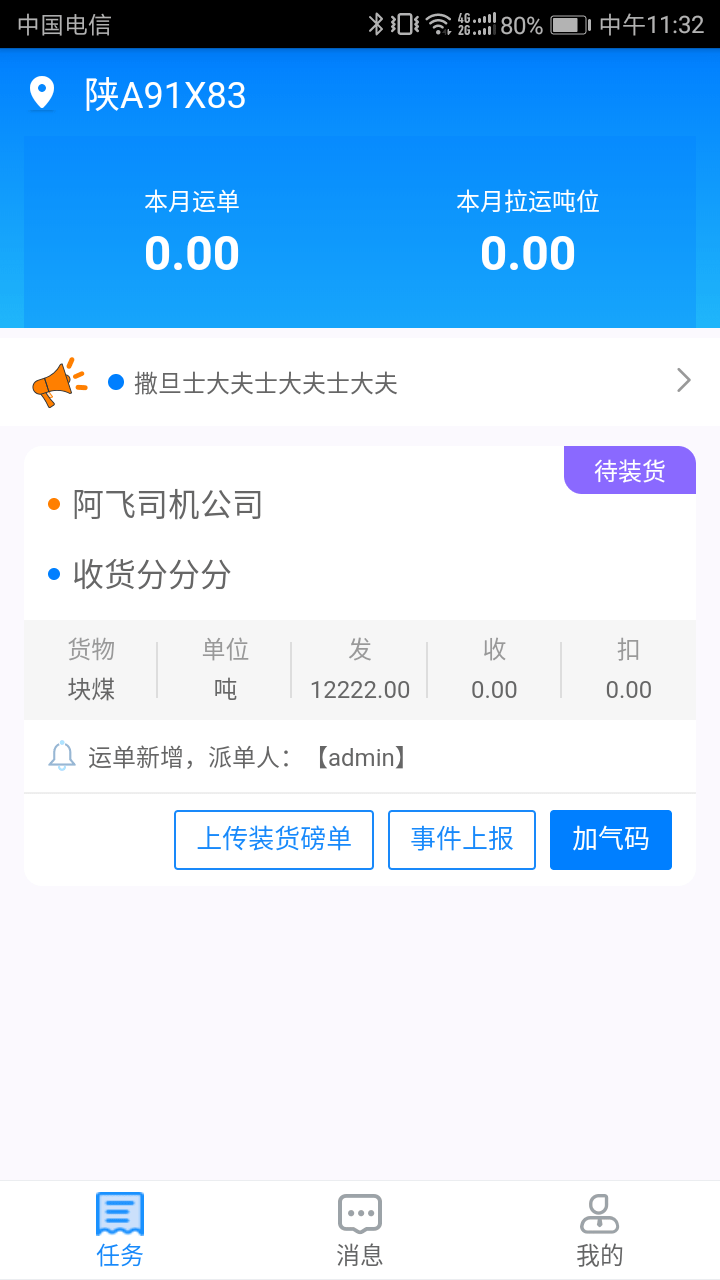Open the 消息 chat bubble icon
The width and height of the screenshot is (720, 1280).
(359, 1213)
